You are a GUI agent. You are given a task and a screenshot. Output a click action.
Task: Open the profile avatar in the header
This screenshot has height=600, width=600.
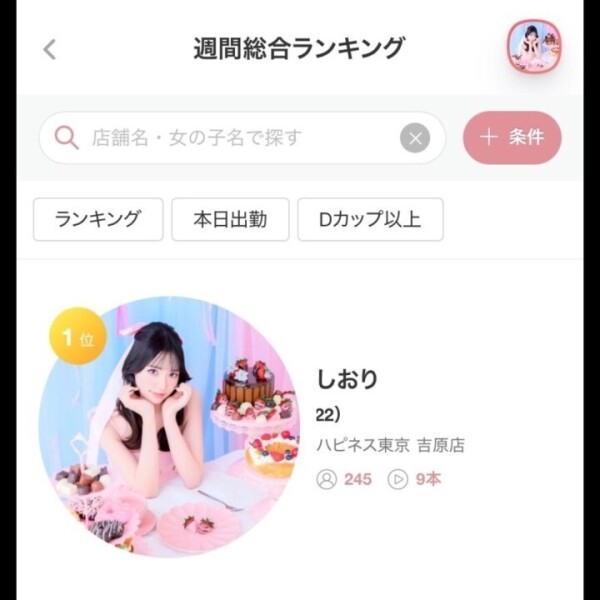point(534,47)
